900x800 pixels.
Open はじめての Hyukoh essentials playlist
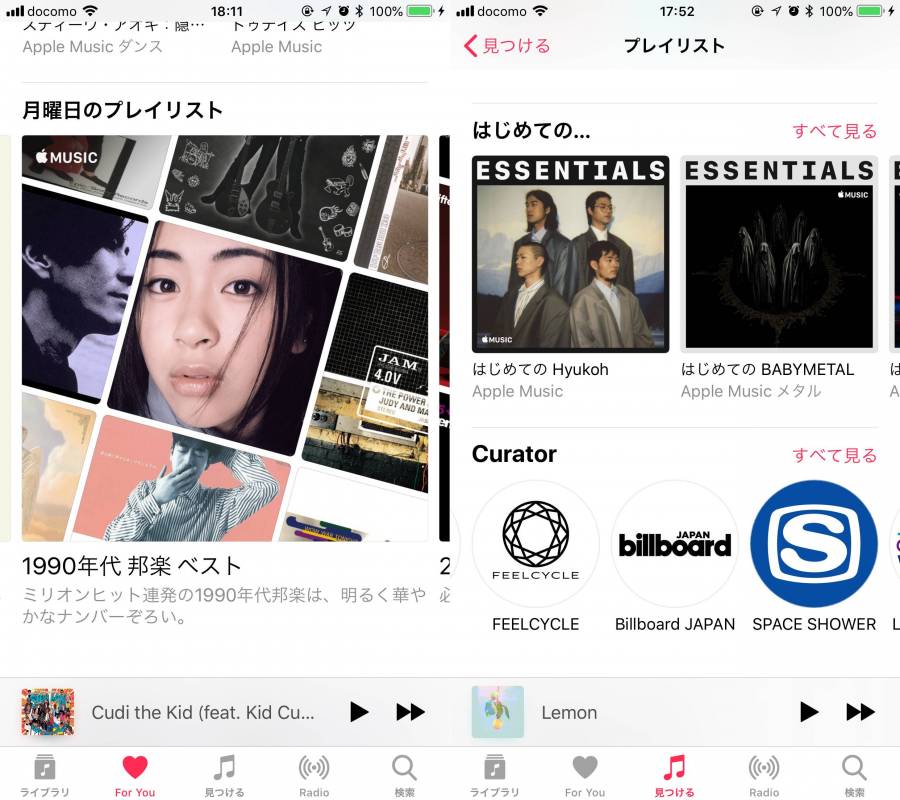click(x=570, y=254)
